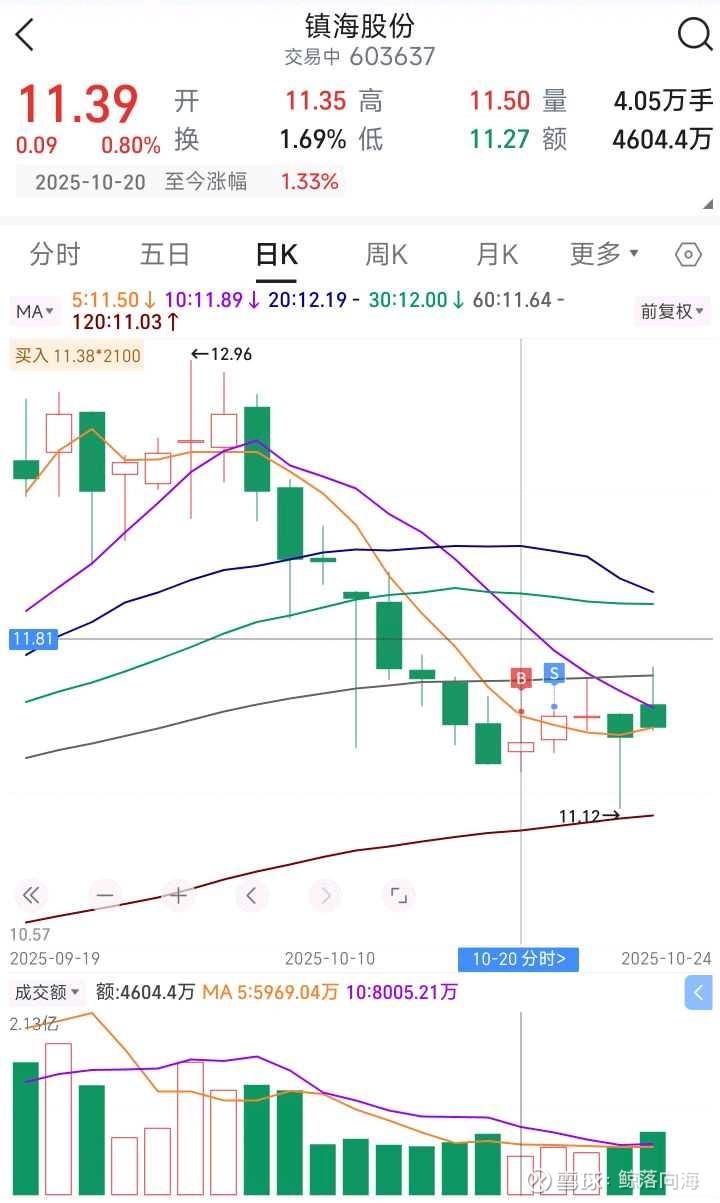The image size is (720, 1203).
Task: Open the stock search magnifier
Action: coord(694,35)
